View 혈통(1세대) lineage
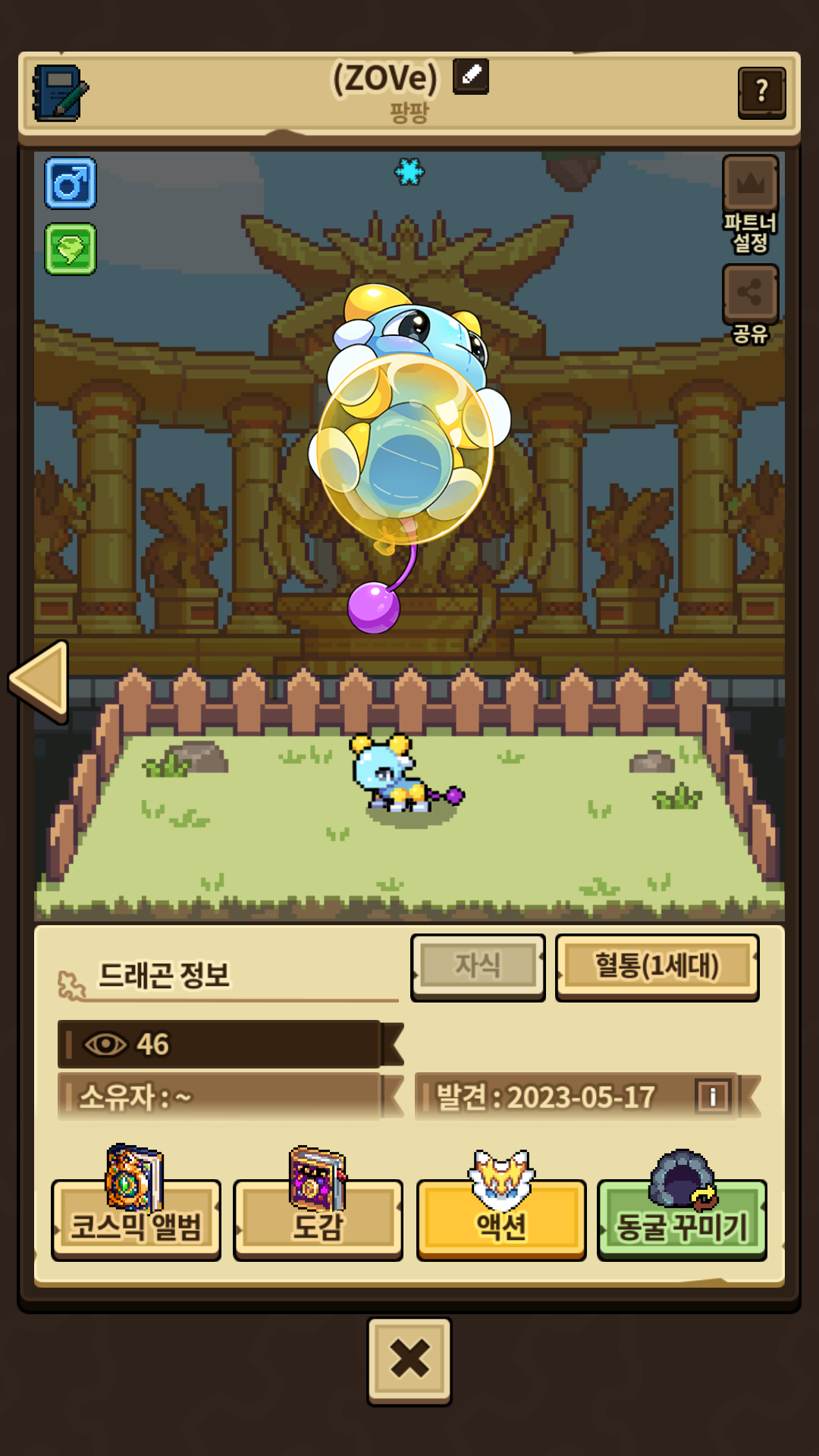819x1456 pixels. click(657, 966)
